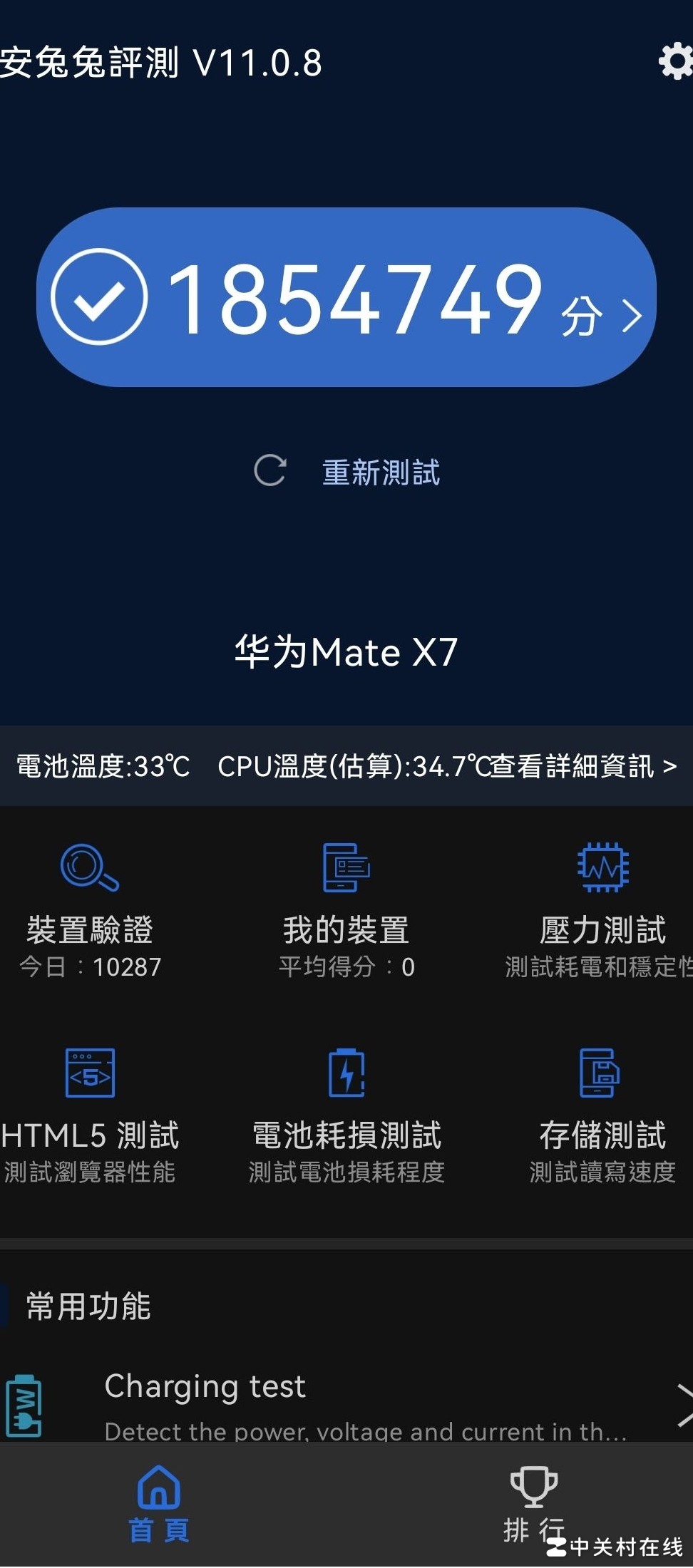Screen dimensions: 693x1568
Task: Switch to the 排行 ranking tab
Action: (533, 1504)
